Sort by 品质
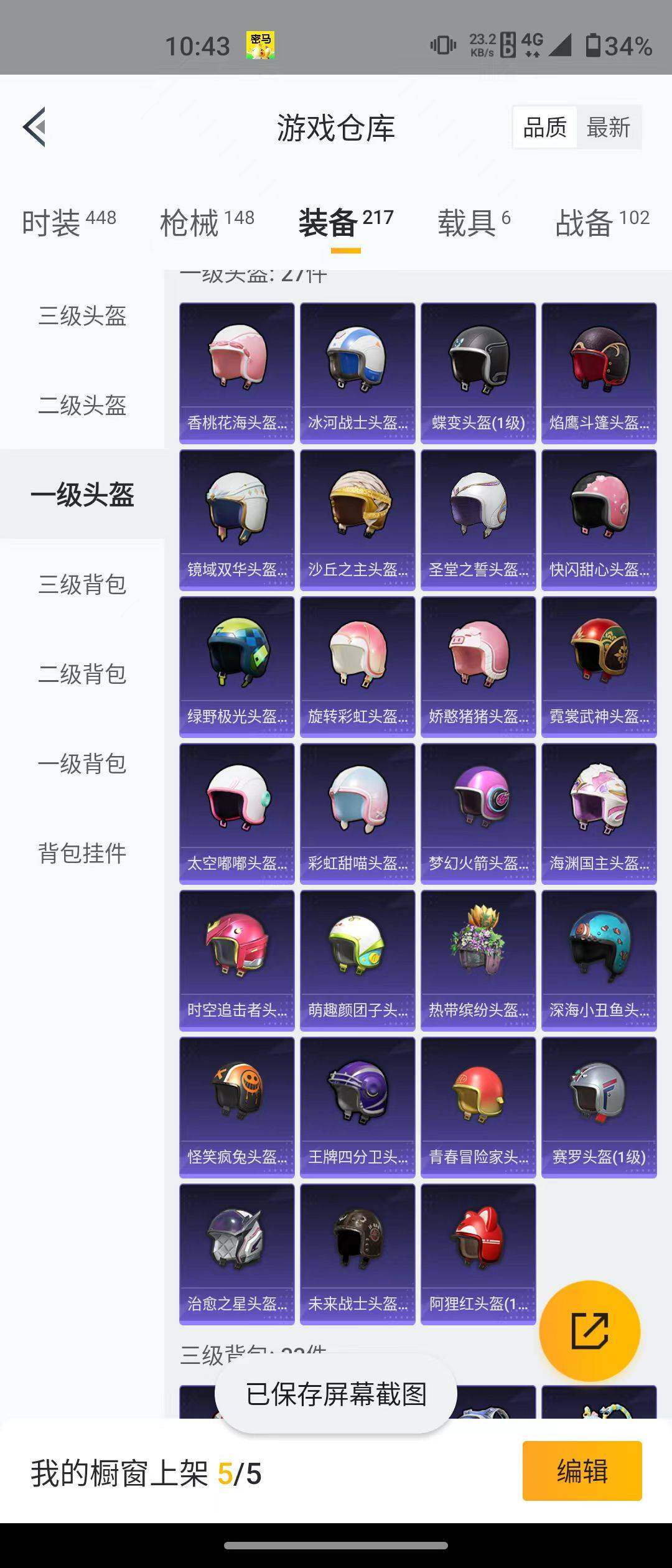The width and height of the screenshot is (672, 1568). (x=545, y=128)
